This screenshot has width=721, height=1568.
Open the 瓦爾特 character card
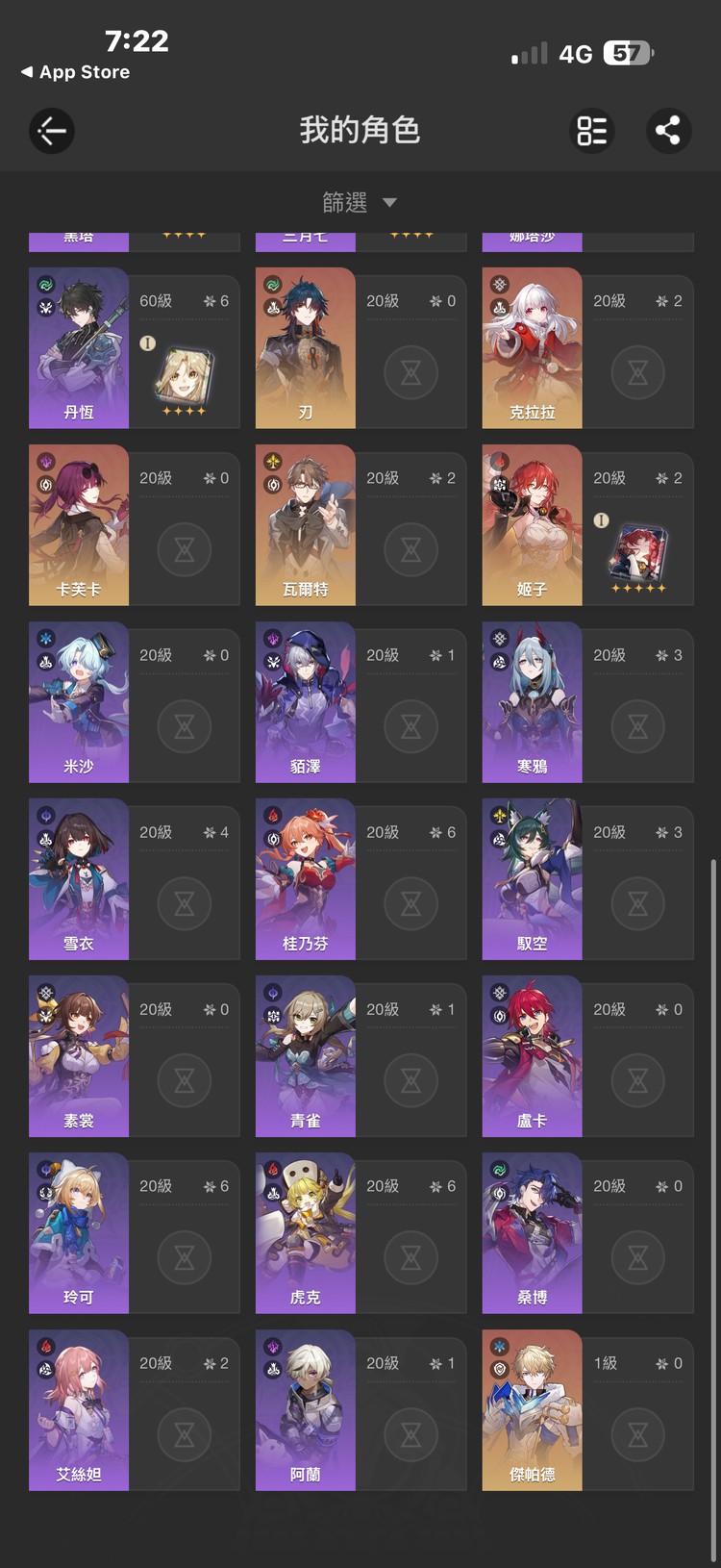[x=361, y=525]
